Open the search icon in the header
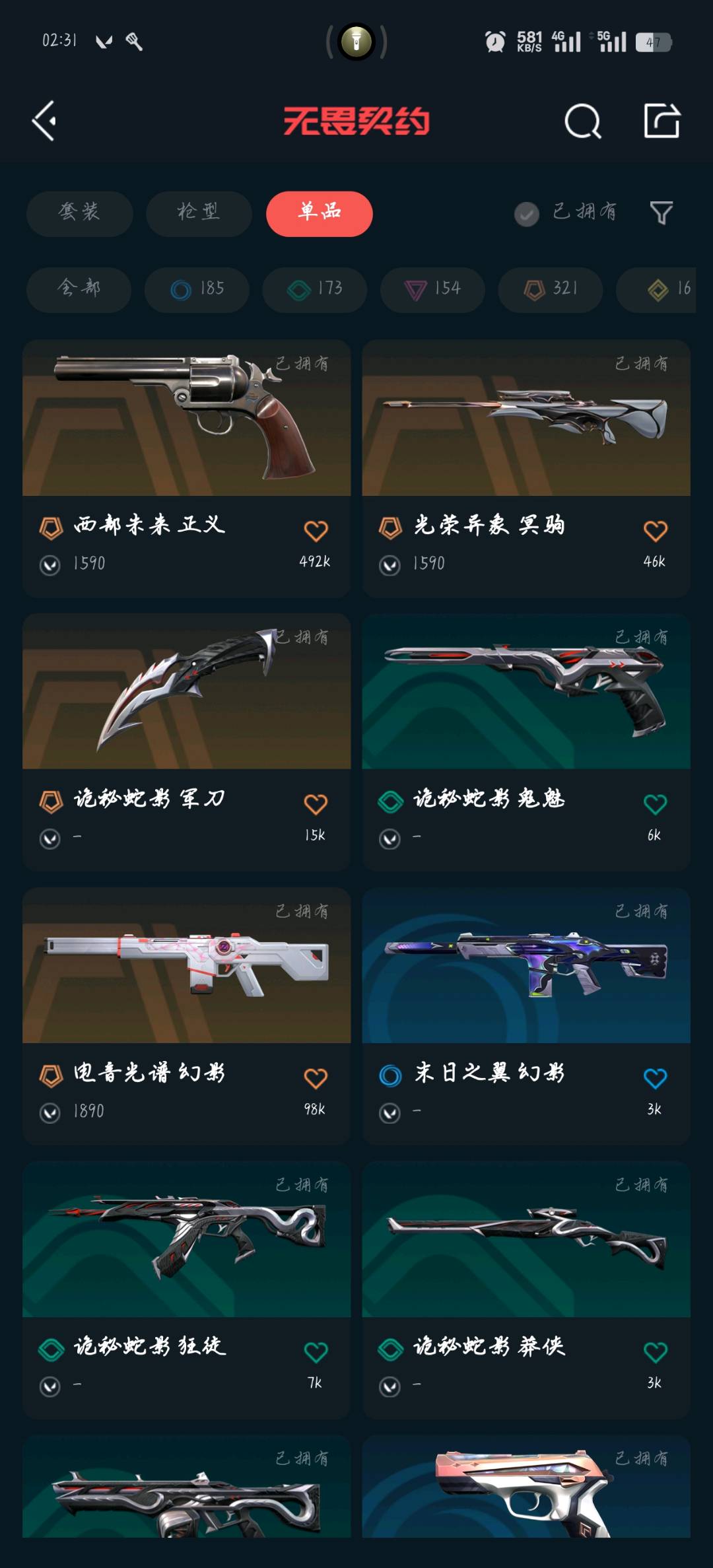Viewport: 713px width, 1568px height. click(582, 121)
